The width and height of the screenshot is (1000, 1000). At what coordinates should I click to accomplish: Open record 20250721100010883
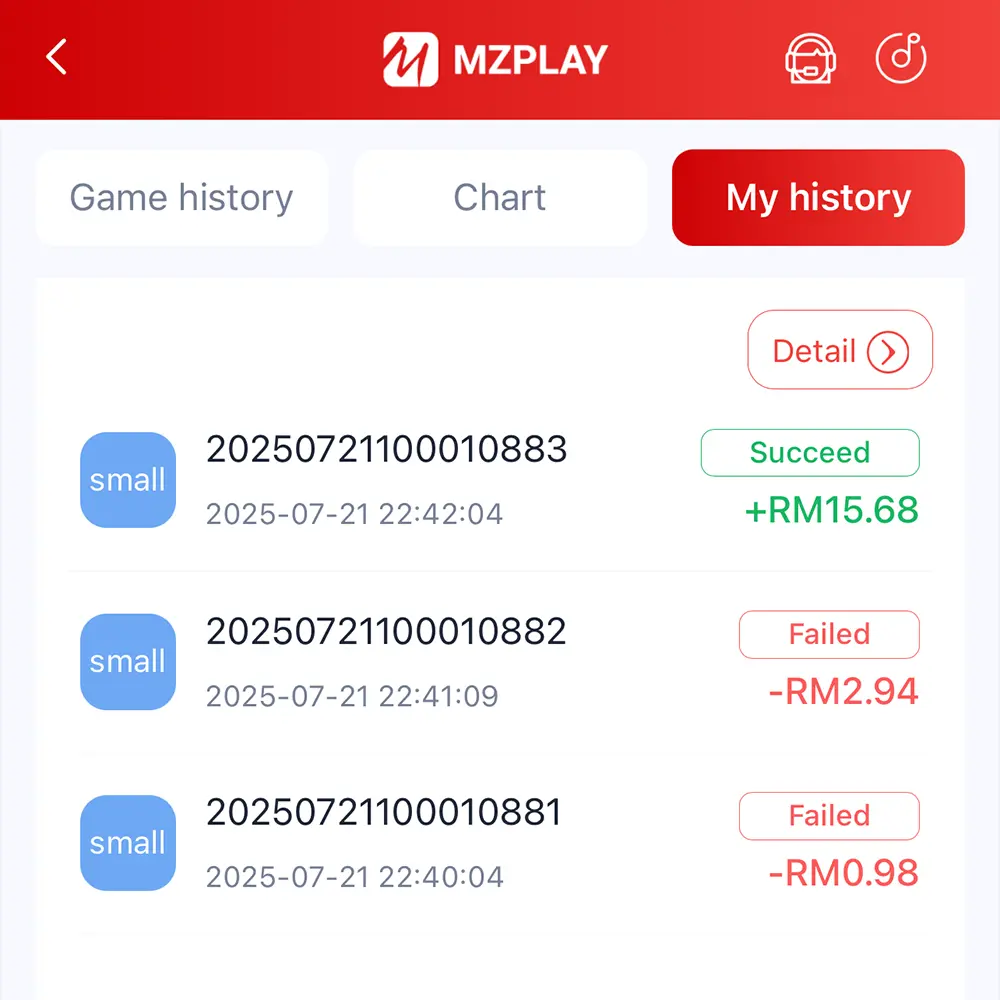point(386,450)
